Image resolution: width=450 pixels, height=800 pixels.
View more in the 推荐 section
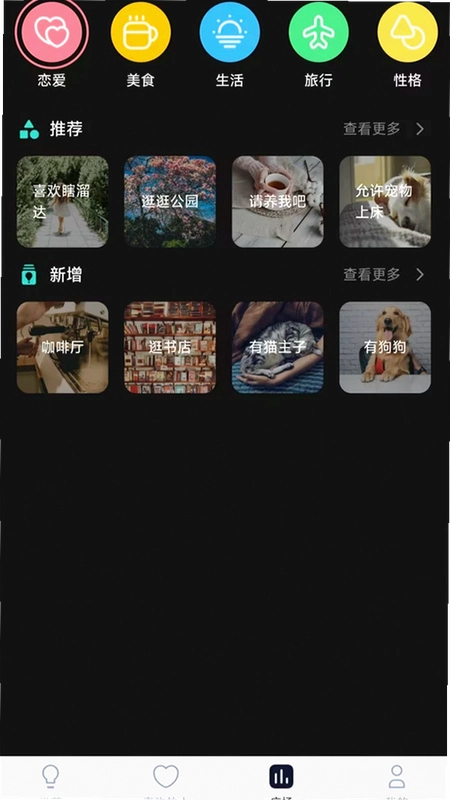pos(384,129)
